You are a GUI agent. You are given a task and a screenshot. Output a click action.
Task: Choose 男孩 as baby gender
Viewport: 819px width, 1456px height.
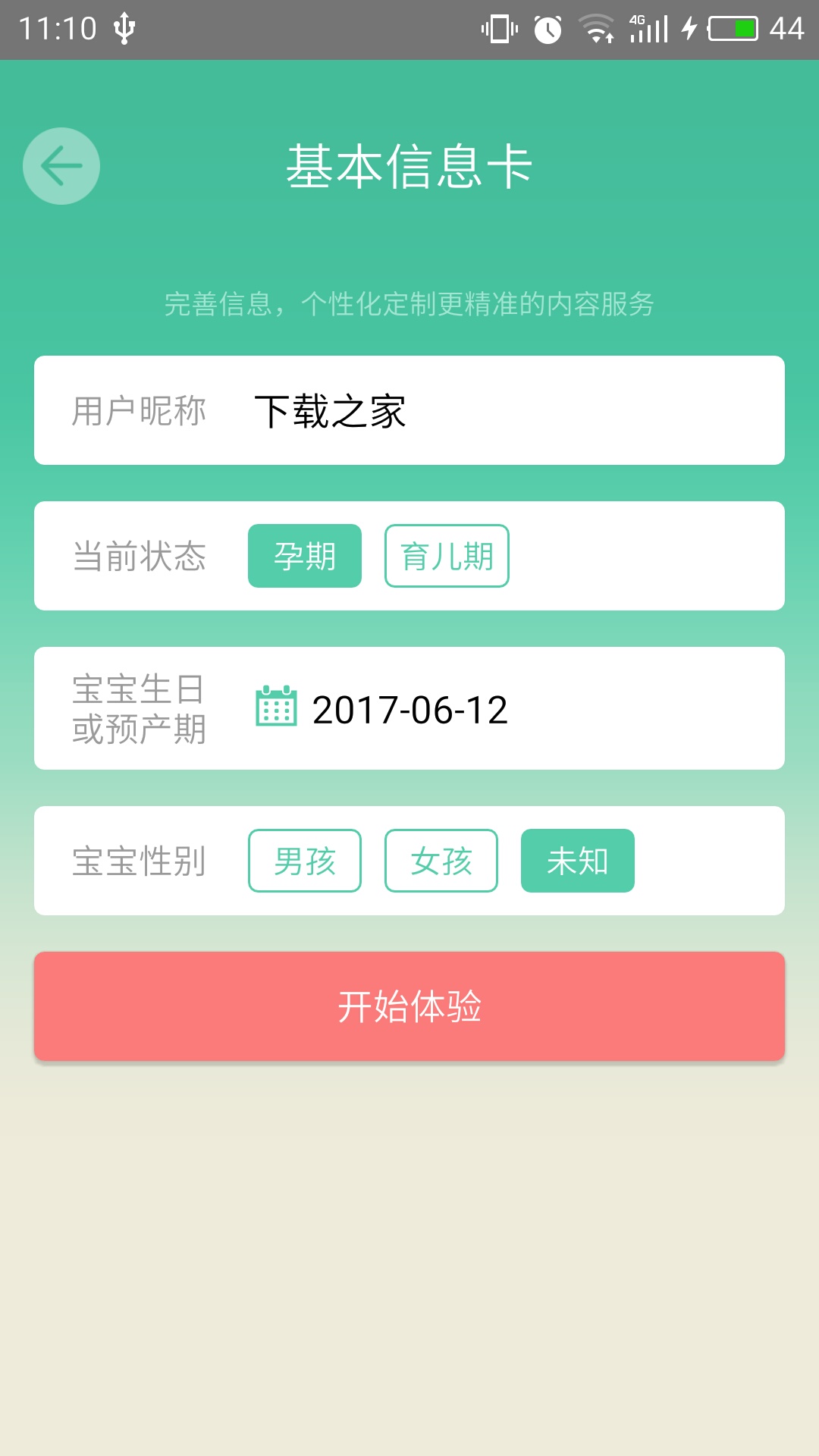coord(304,859)
